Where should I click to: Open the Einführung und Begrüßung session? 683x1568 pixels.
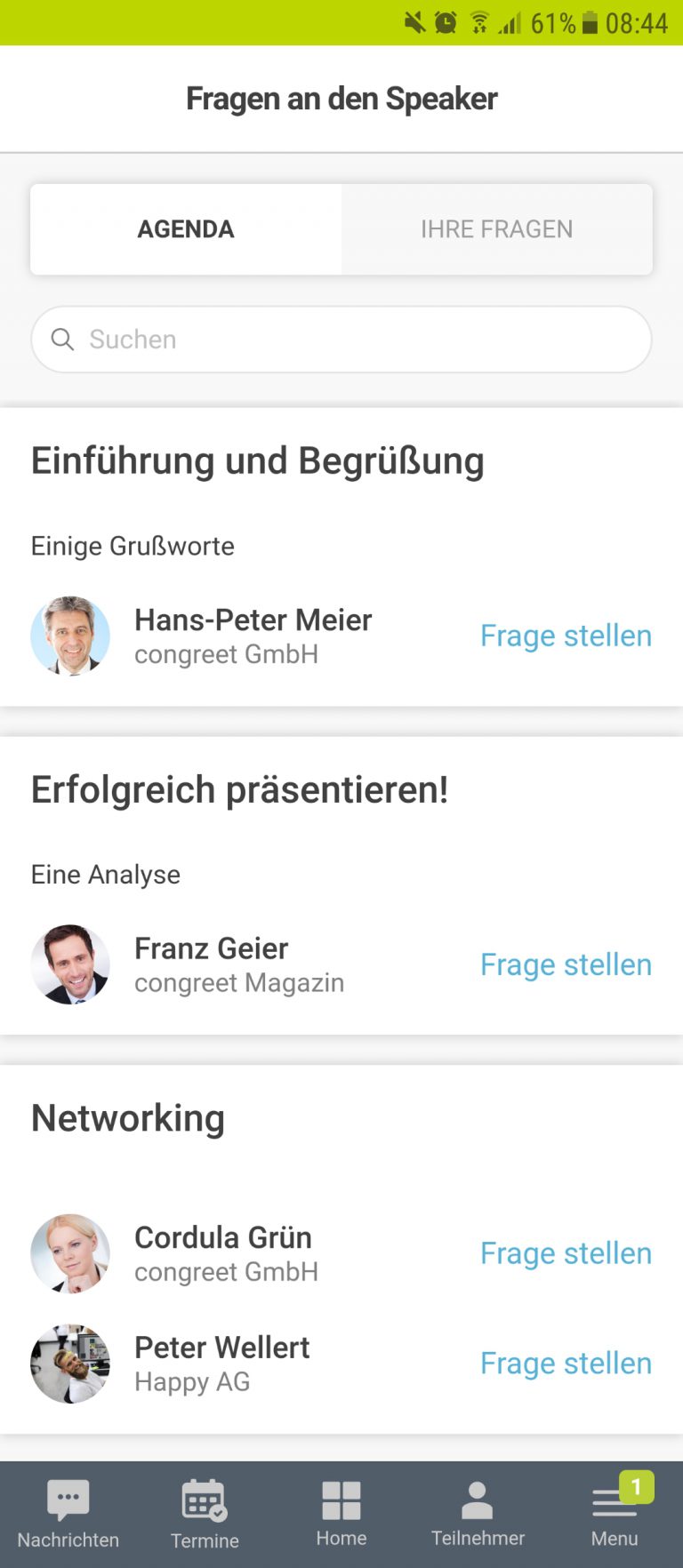point(258,460)
